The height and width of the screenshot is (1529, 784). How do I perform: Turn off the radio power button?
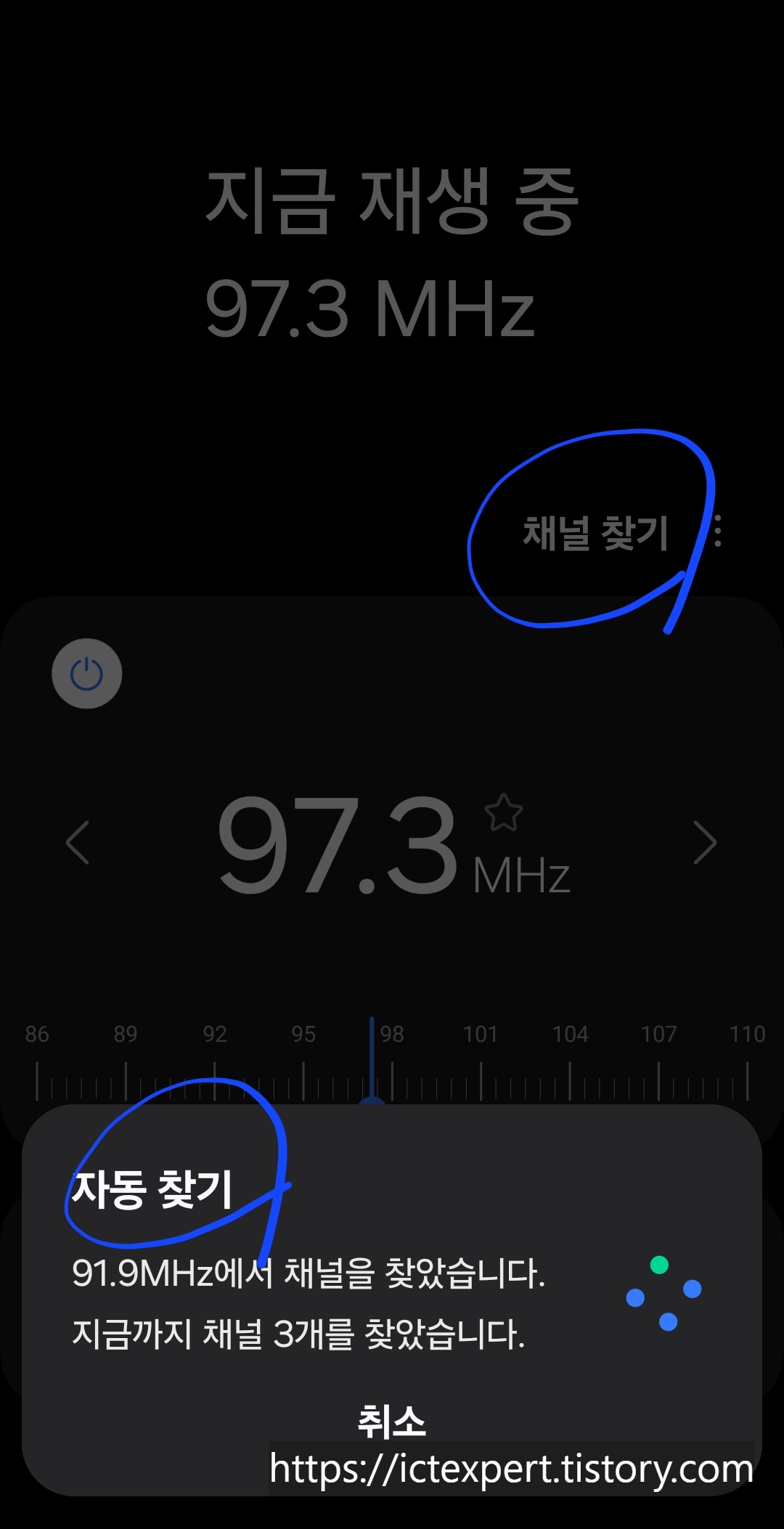[87, 674]
